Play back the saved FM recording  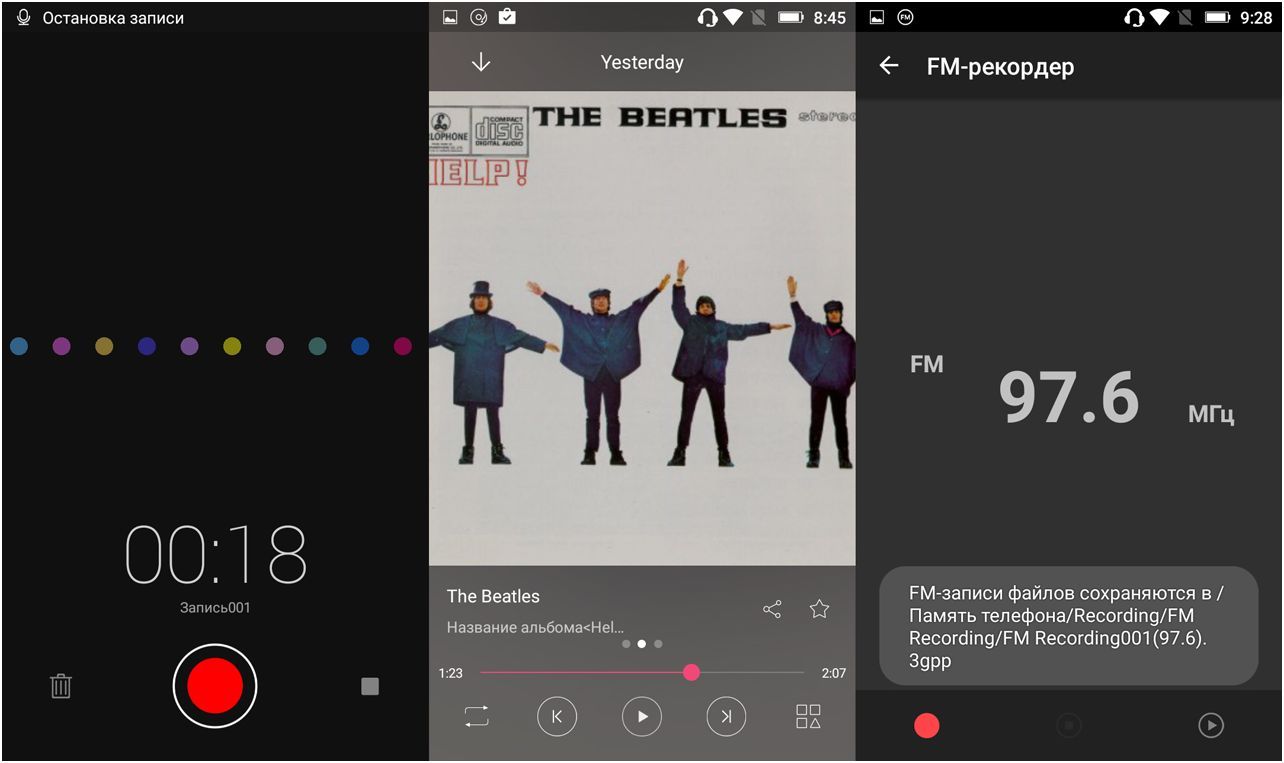coord(1211,726)
